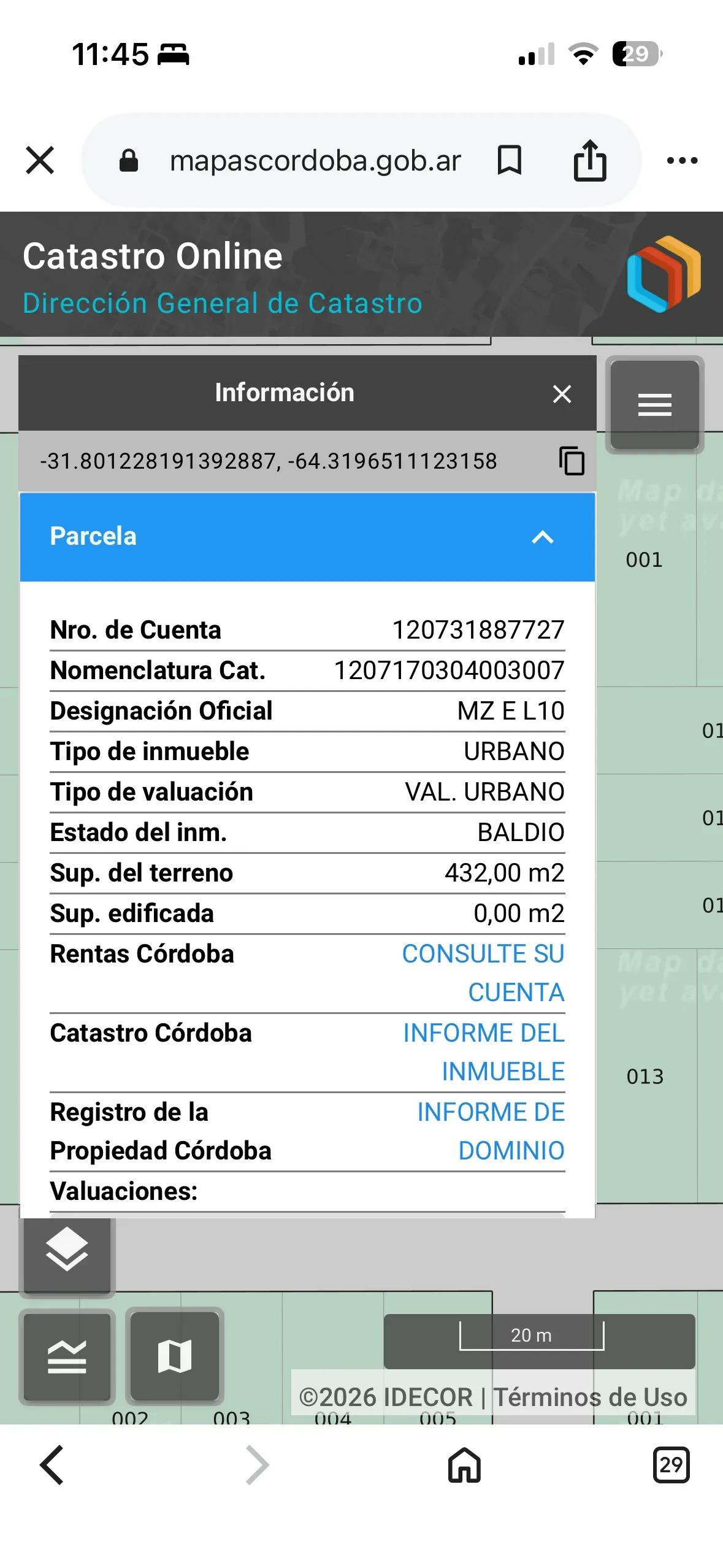Open the browser's three-dot overflow menu
Screen dimensions: 723x1568
coord(682,161)
